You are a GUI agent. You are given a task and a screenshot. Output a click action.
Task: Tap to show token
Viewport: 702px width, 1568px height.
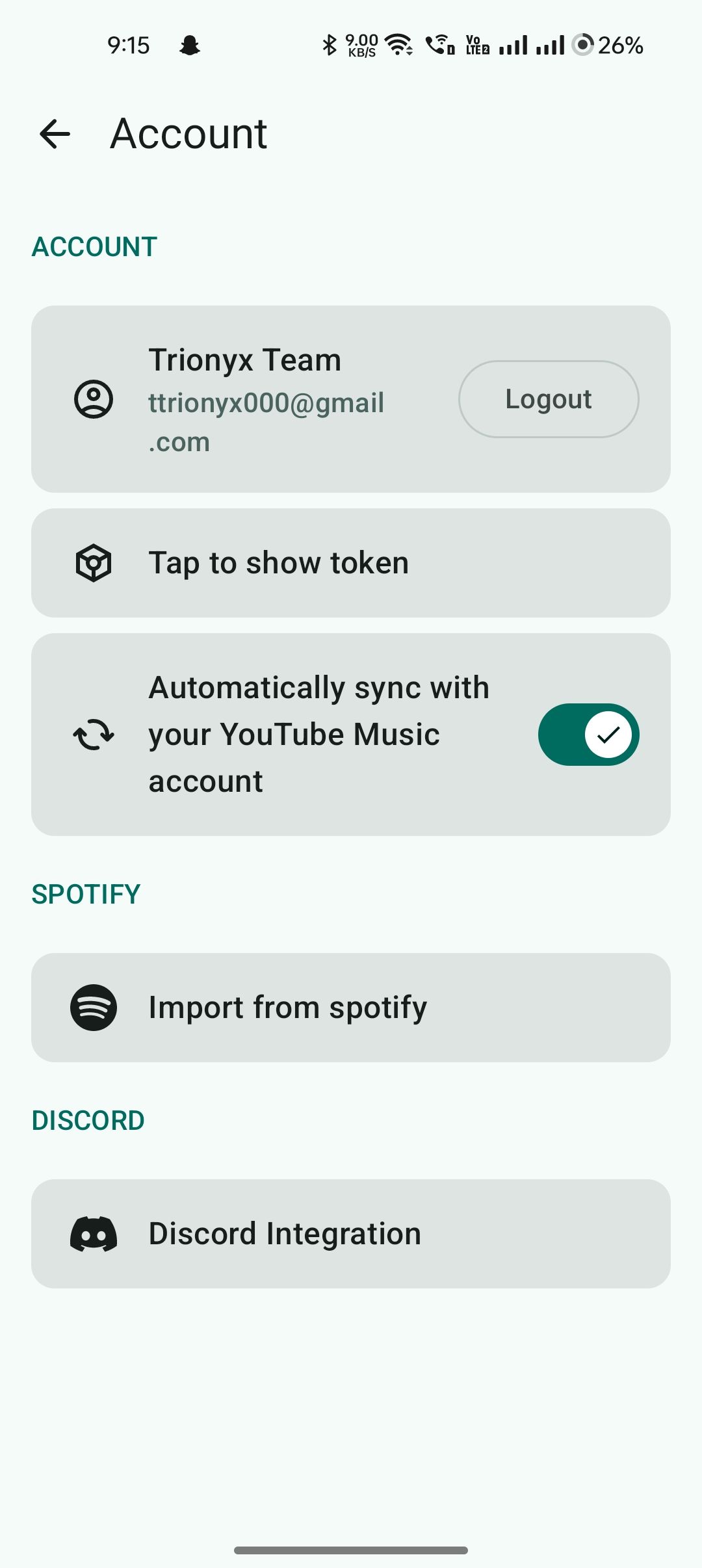coord(351,563)
